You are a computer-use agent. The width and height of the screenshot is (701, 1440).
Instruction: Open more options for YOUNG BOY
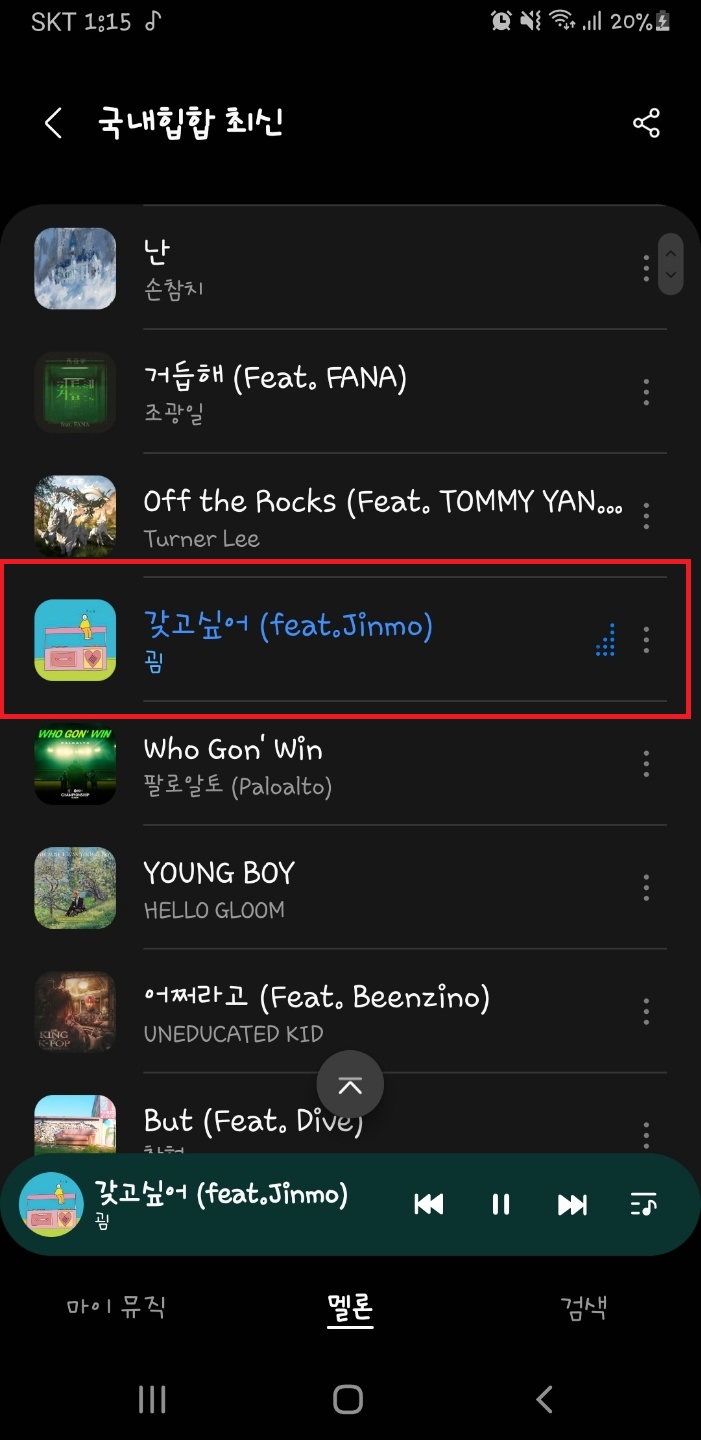click(x=646, y=888)
